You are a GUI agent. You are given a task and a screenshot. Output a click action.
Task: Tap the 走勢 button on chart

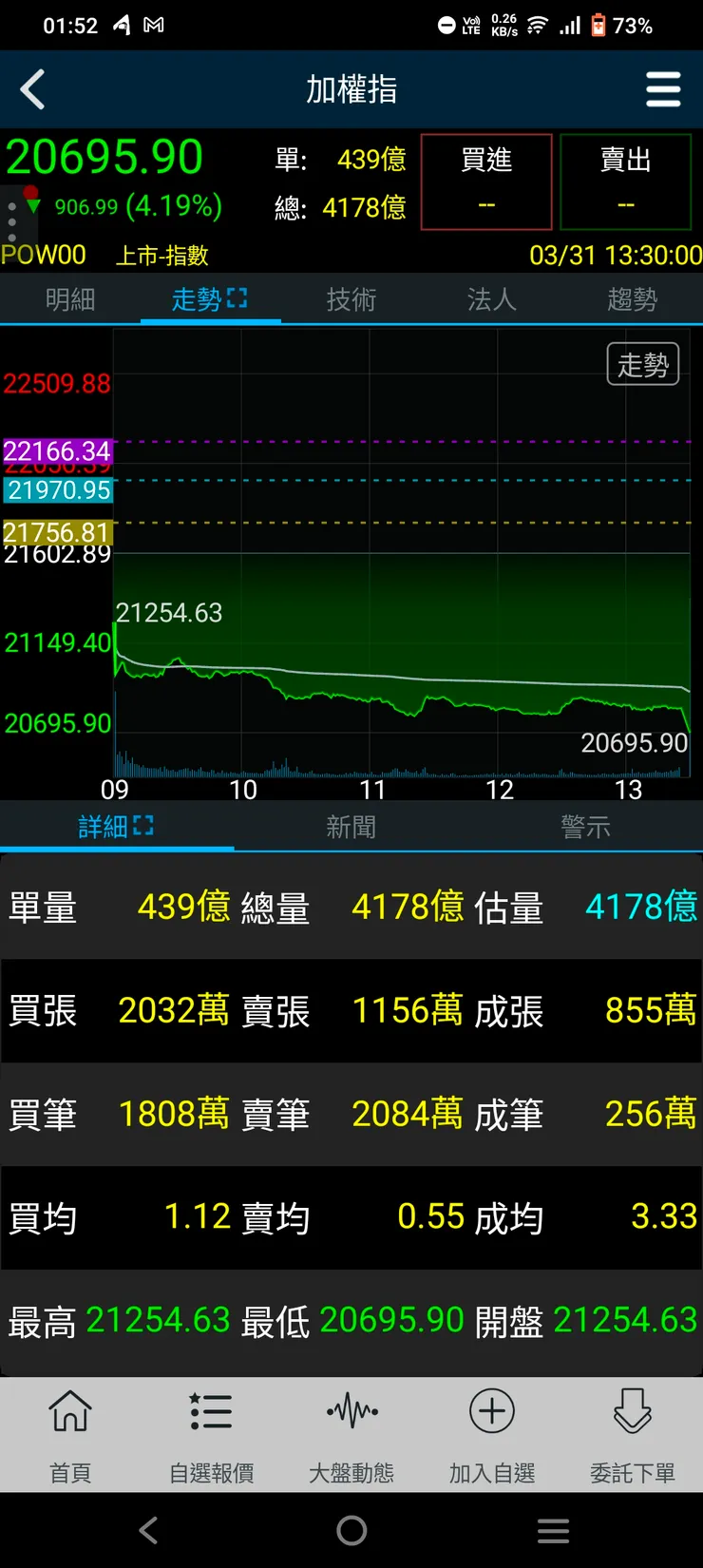[643, 365]
